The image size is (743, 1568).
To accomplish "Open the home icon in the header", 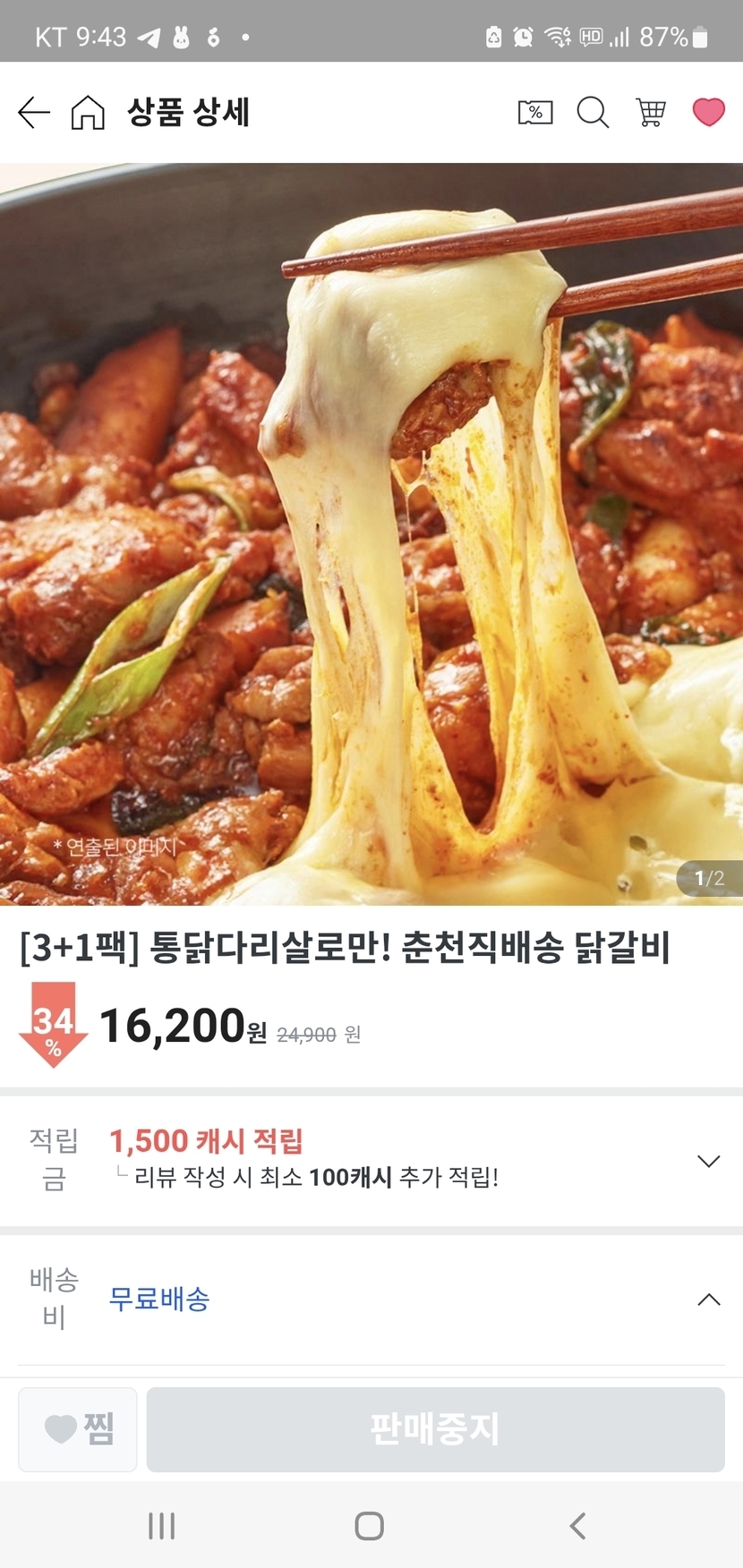I will click(88, 113).
